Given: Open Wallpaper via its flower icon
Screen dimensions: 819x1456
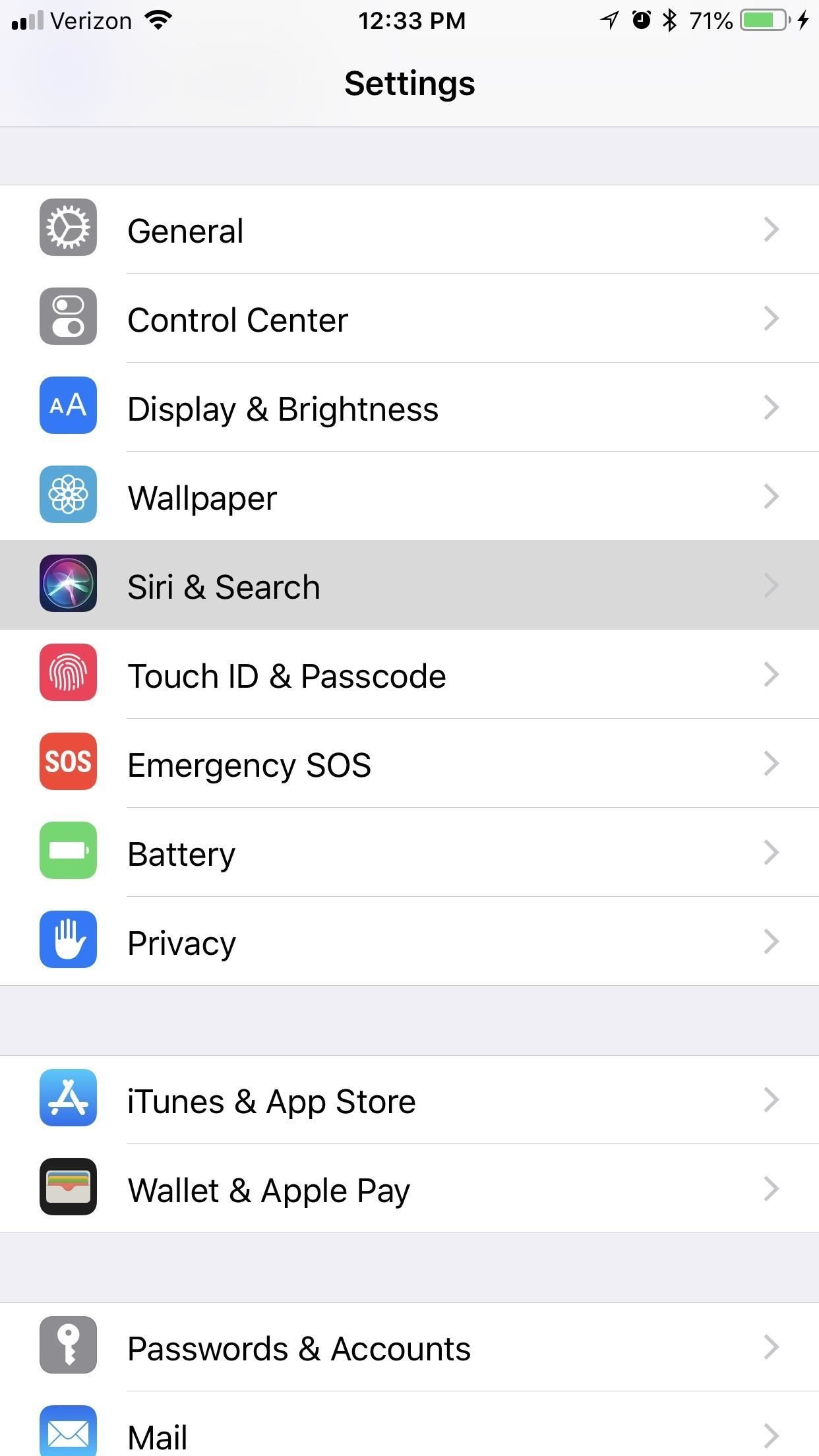Looking at the screenshot, I should tap(68, 496).
